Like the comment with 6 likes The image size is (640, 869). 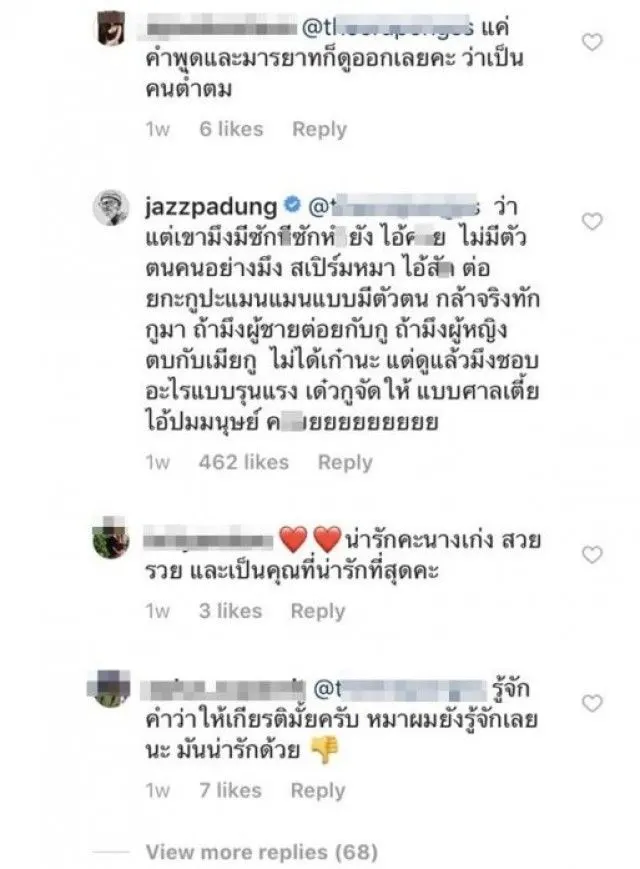point(592,41)
